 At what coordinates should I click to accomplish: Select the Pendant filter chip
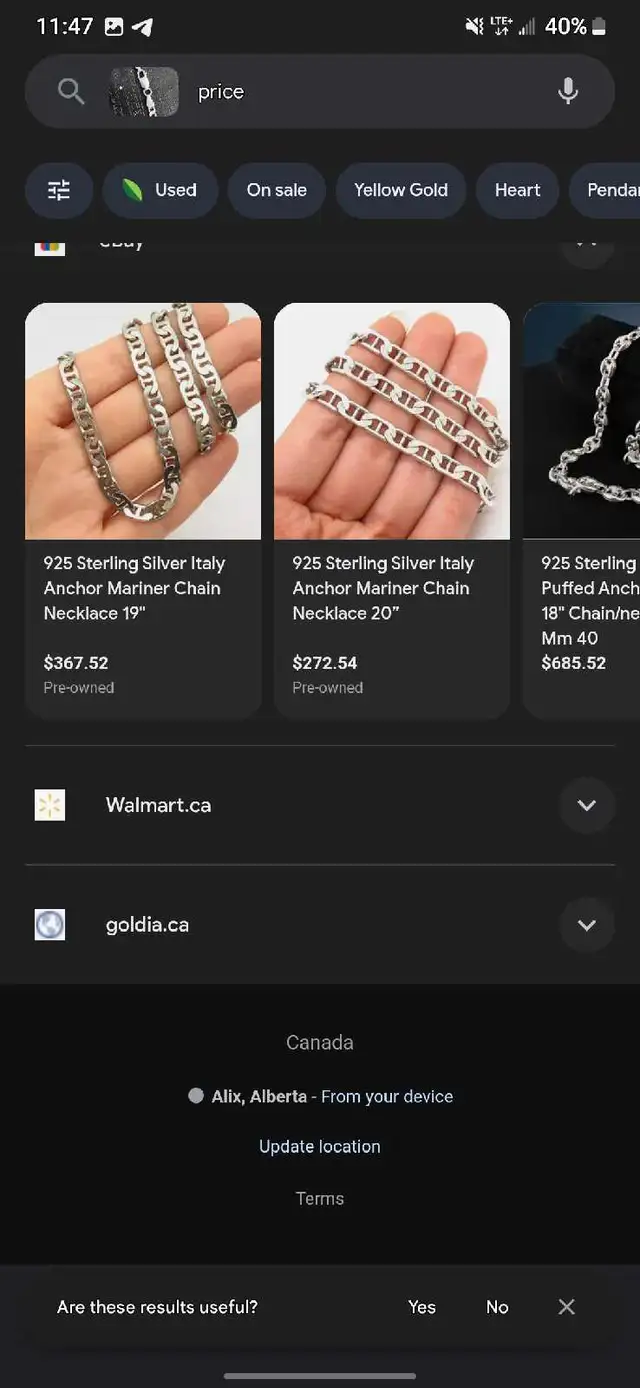605,190
